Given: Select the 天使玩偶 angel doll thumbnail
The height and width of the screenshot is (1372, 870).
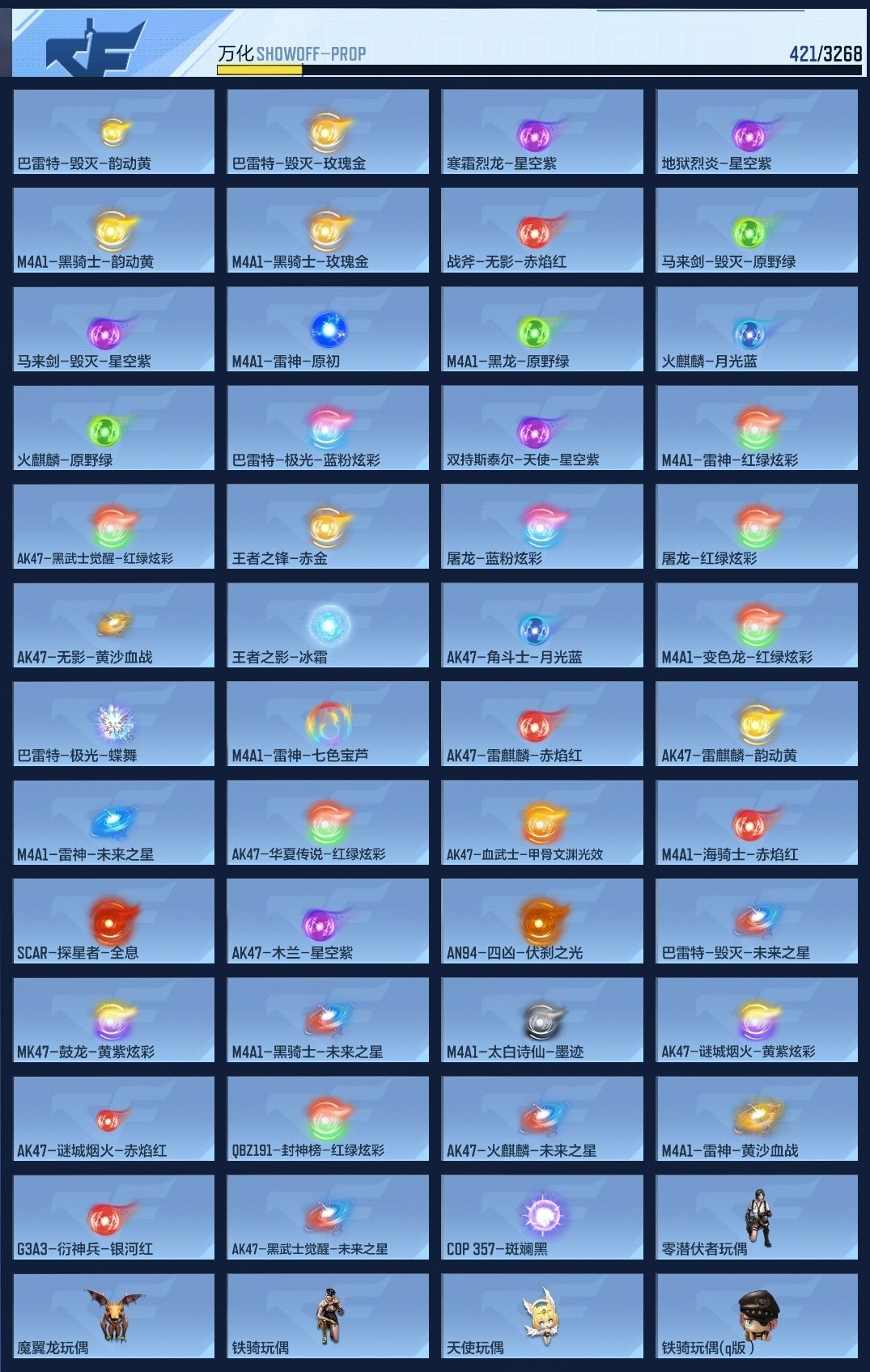Looking at the screenshot, I should pos(542,1315).
